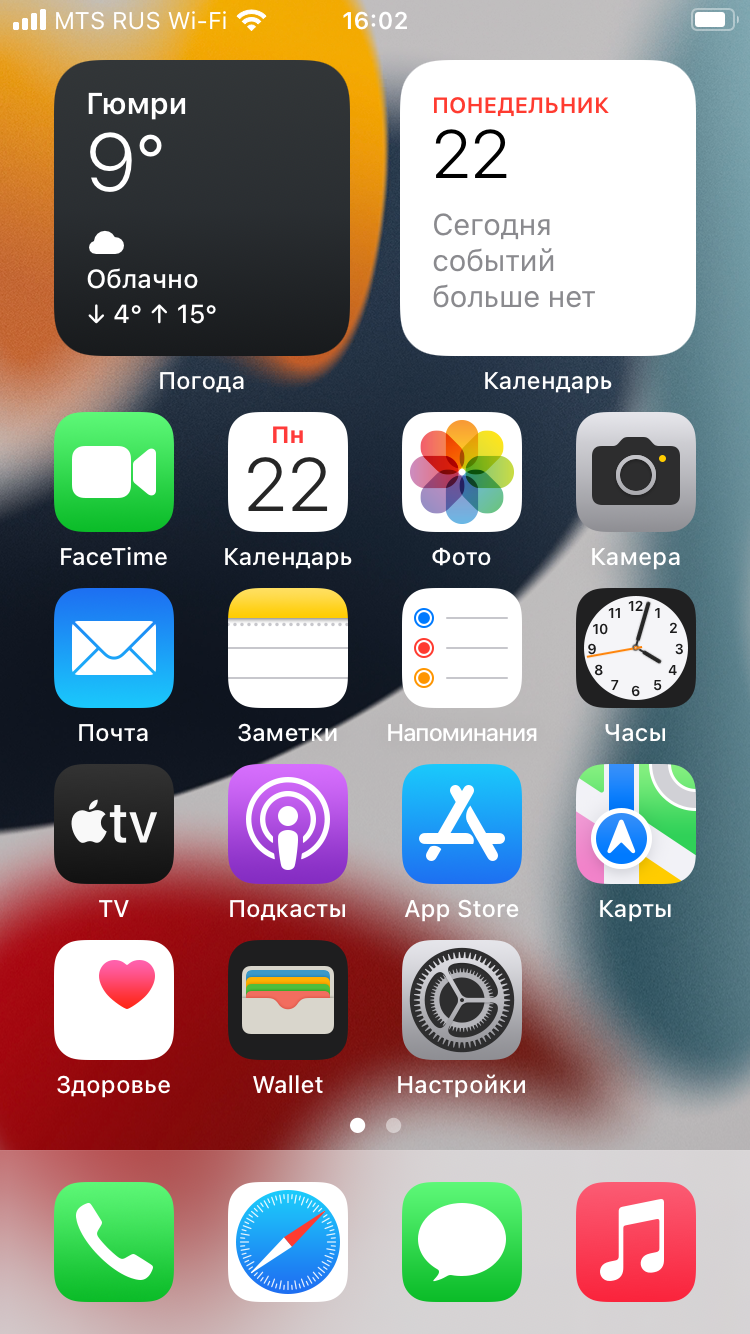Open the Подкасты app
Screen dimensions: 750x1334
click(288, 824)
